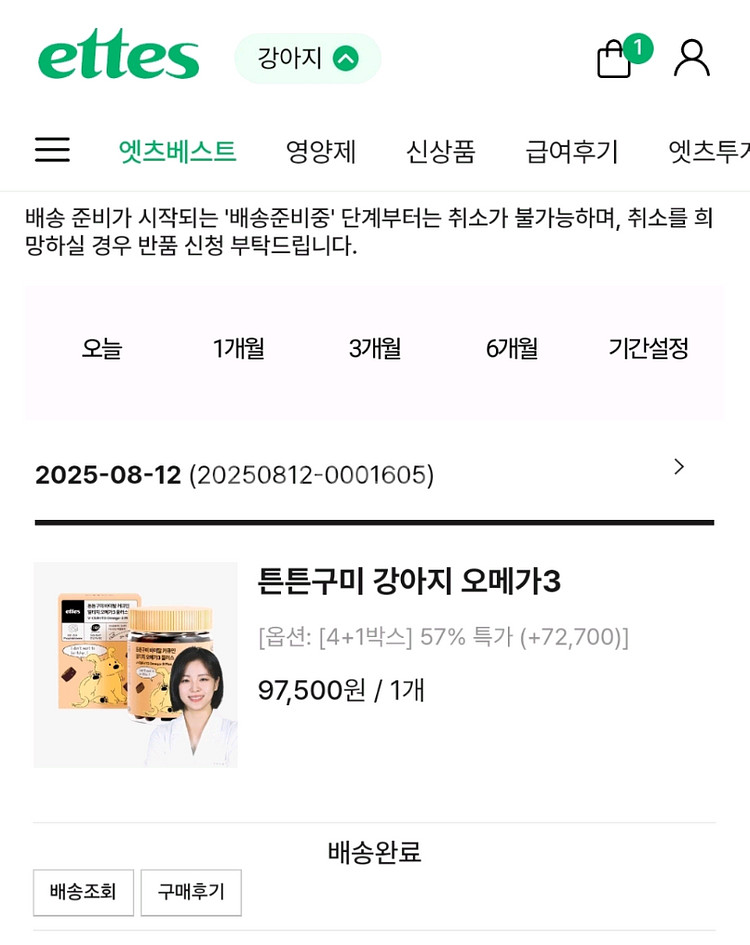View 튼튼구미 강아지 오메가3 product image
The height and width of the screenshot is (945, 750).
point(135,664)
